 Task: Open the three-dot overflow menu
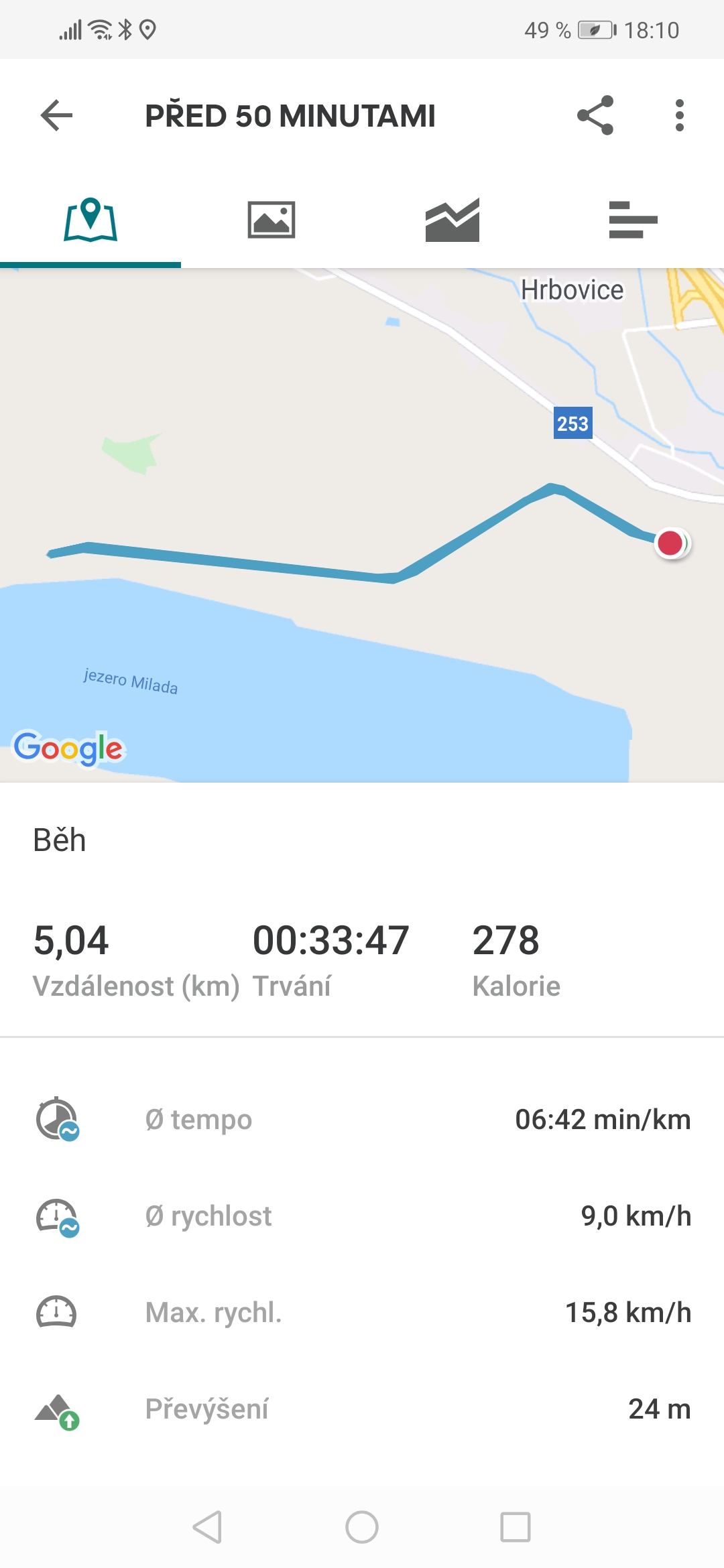680,115
